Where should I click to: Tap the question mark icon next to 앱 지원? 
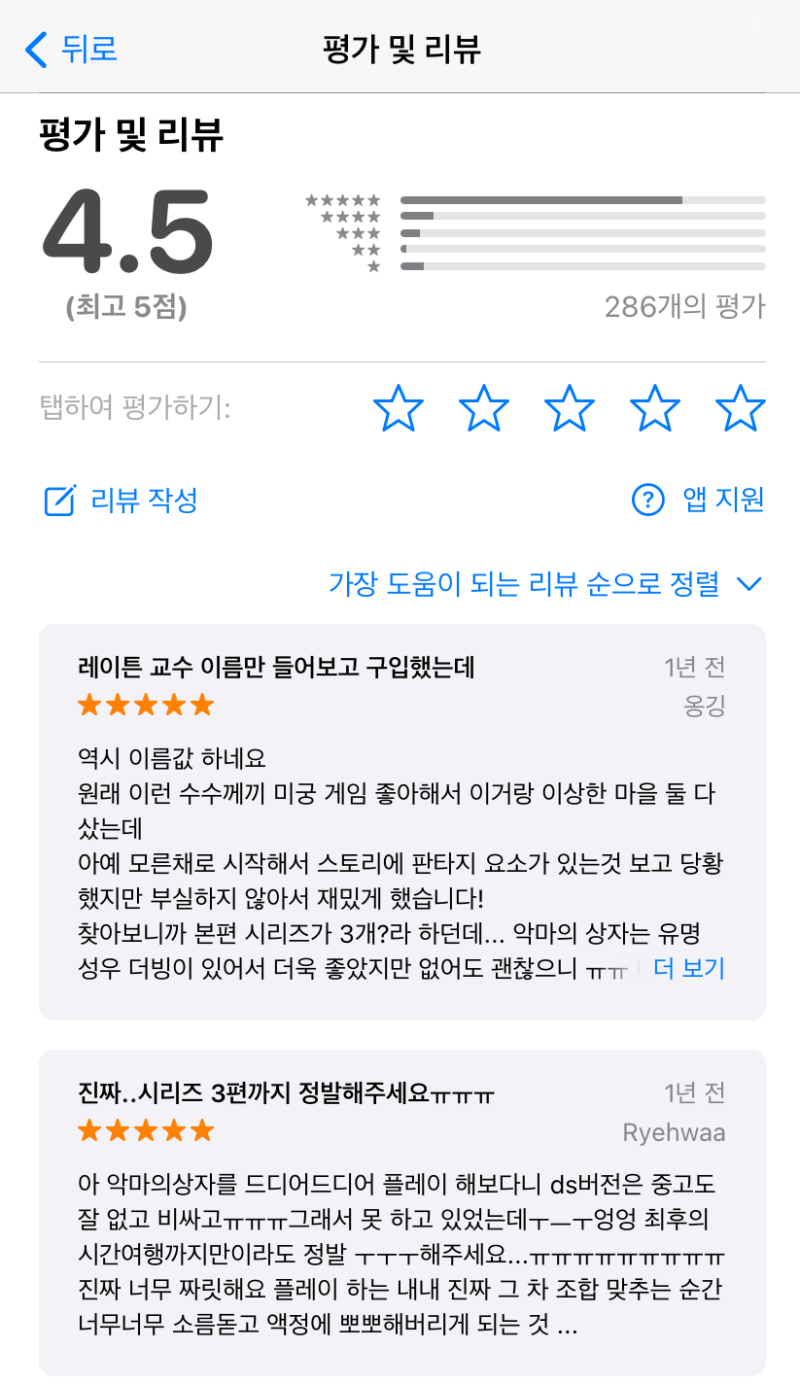point(645,501)
